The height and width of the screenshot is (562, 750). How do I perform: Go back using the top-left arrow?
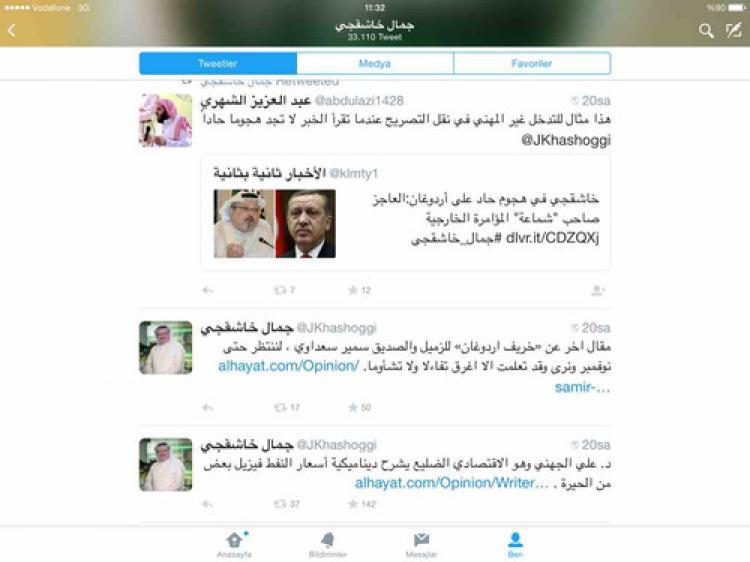tap(12, 31)
